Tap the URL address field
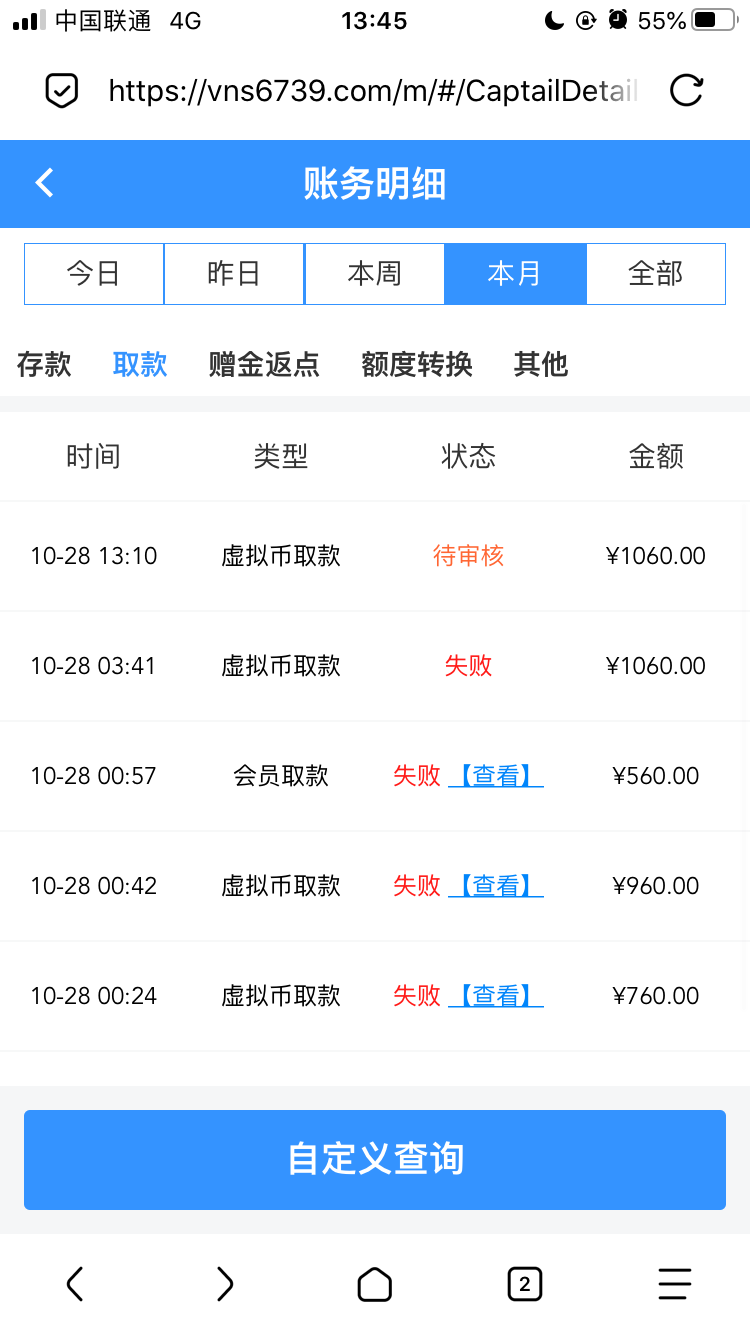 [370, 91]
